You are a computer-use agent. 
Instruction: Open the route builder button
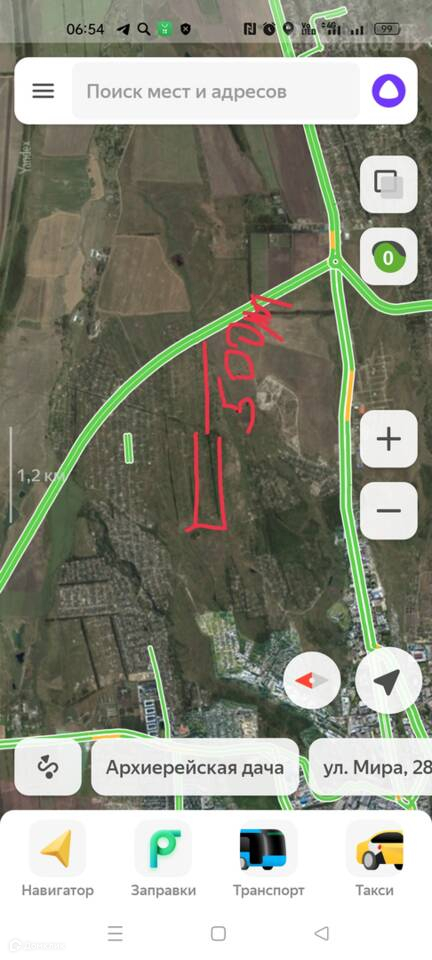48,767
